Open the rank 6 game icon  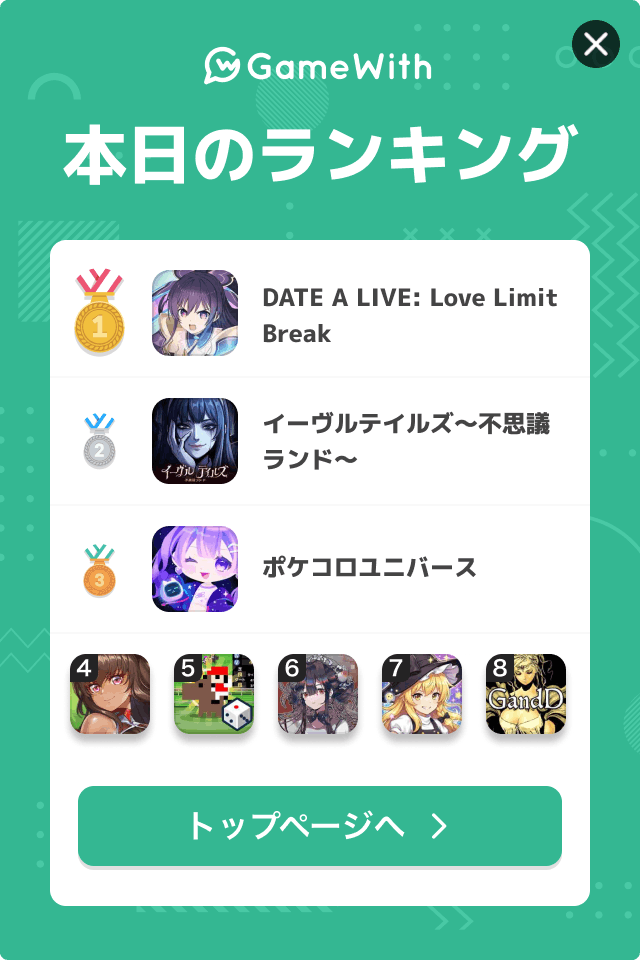pyautogui.click(x=318, y=694)
